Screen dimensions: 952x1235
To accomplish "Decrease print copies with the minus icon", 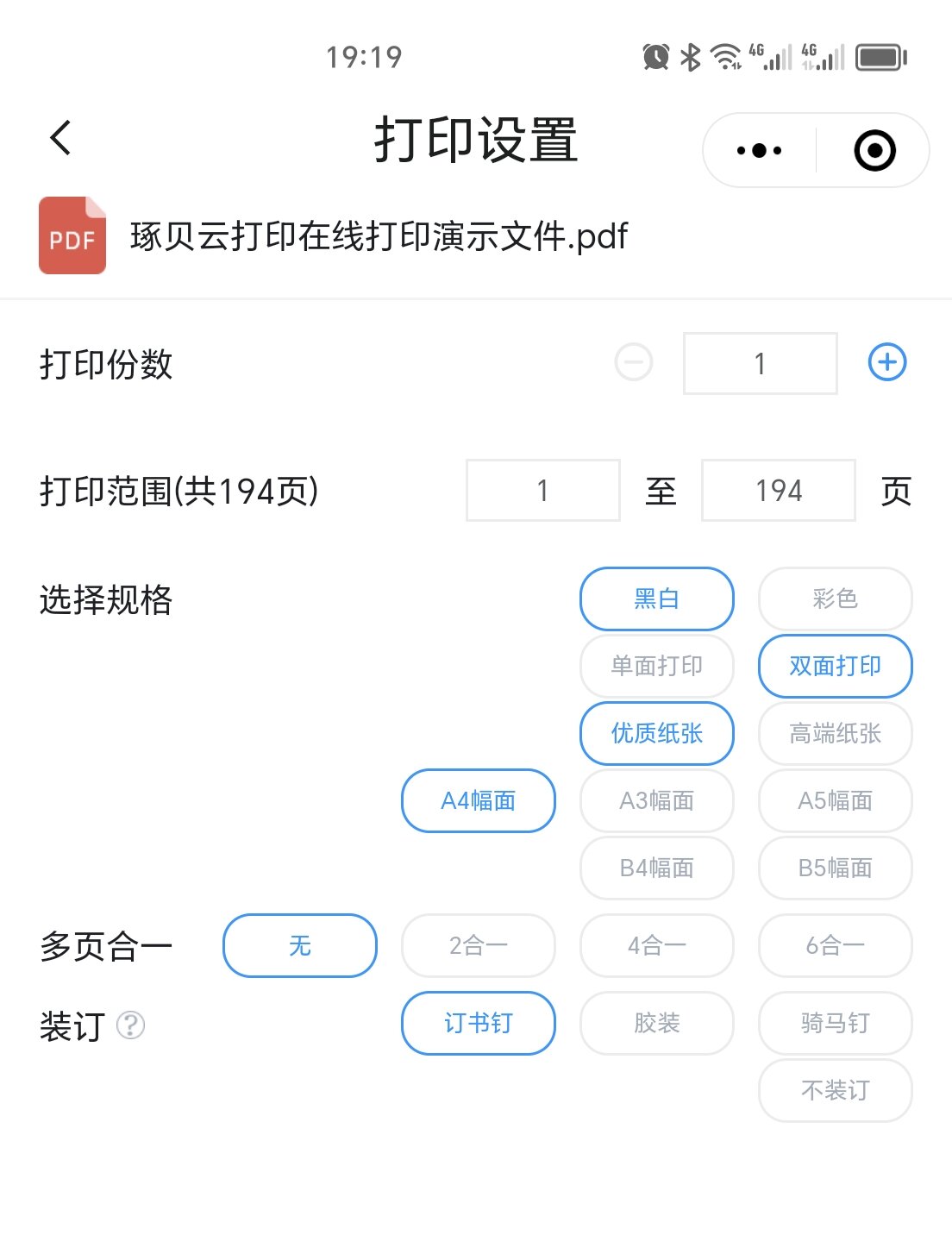I will pyautogui.click(x=634, y=363).
